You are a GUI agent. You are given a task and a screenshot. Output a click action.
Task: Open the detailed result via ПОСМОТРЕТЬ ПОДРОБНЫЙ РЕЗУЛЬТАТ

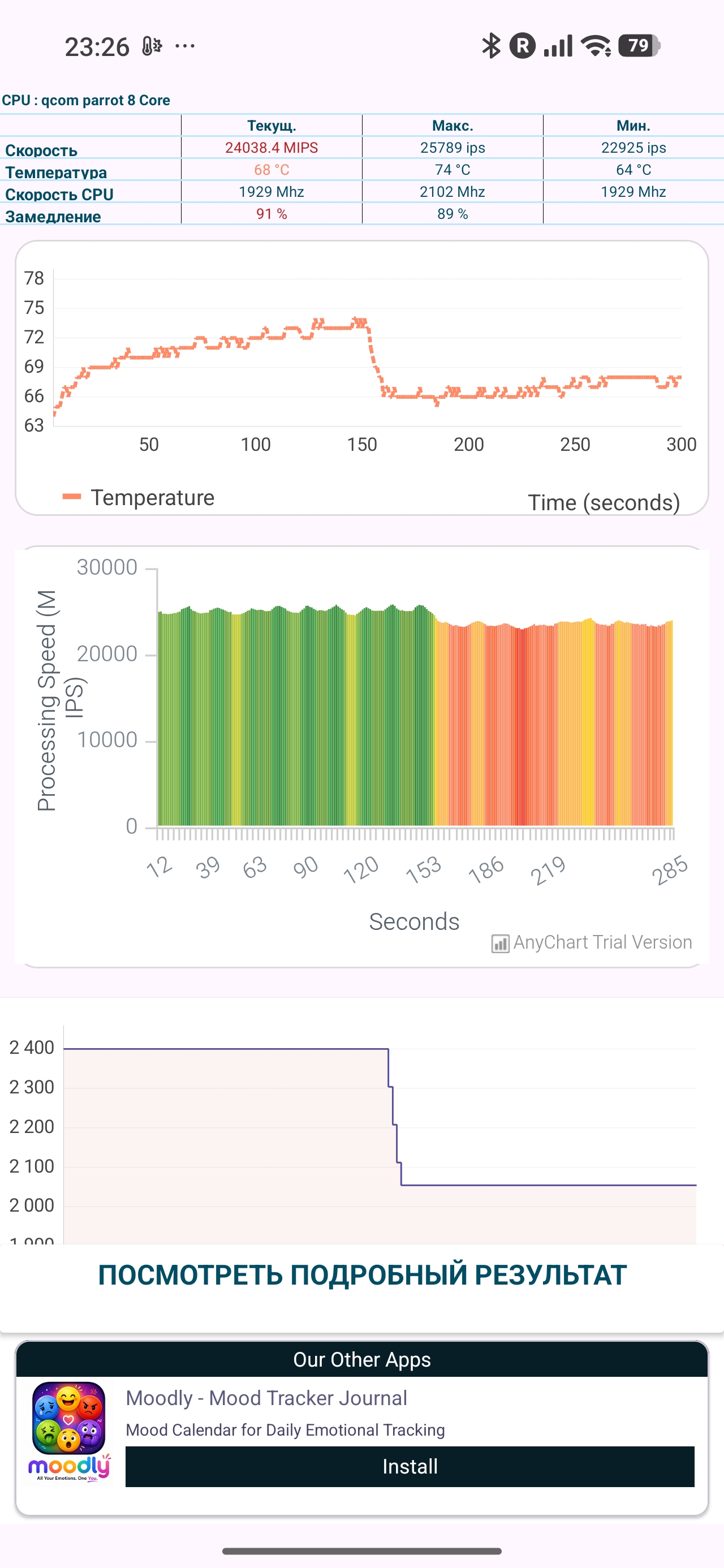tap(363, 1274)
